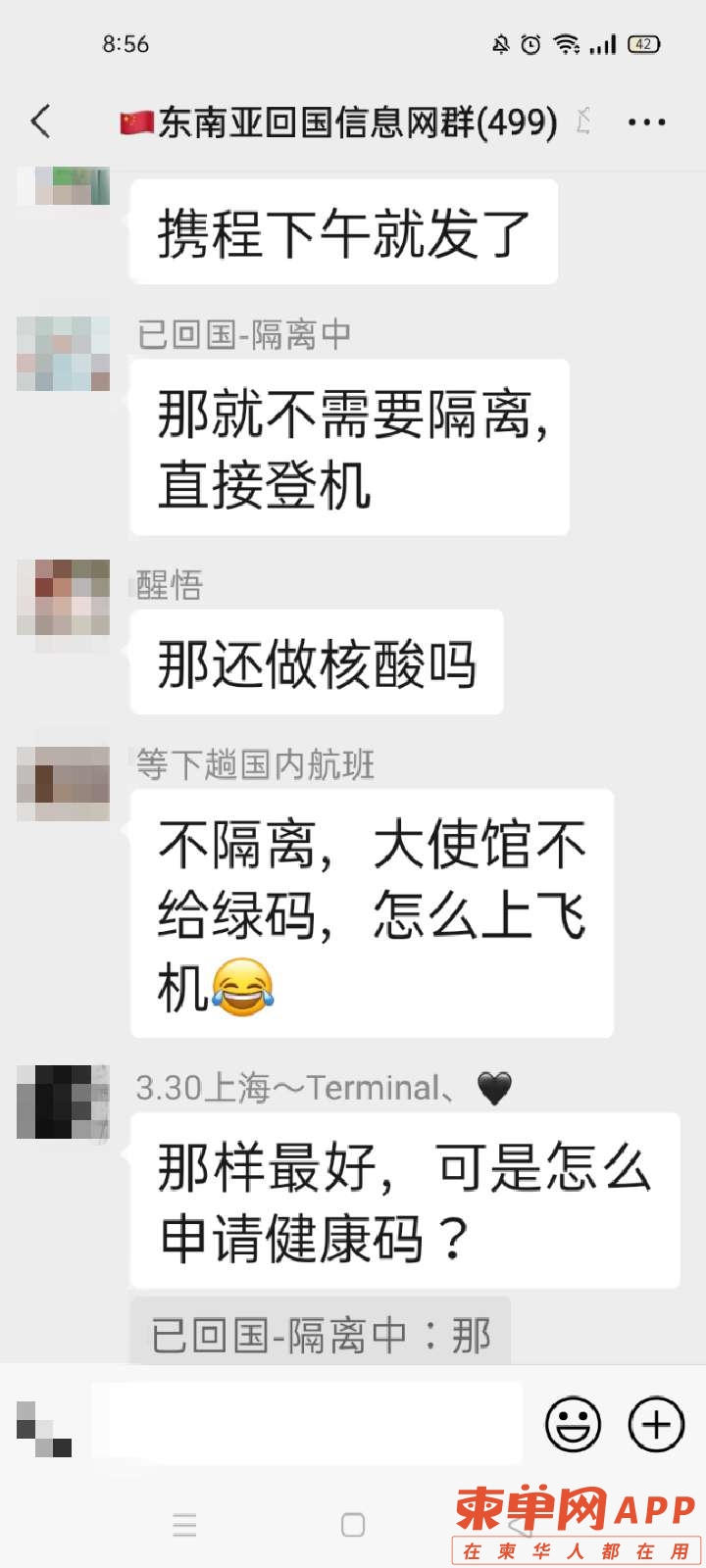Open avatar of user 醒悟
This screenshot has width=706, height=1568.
tap(63, 598)
